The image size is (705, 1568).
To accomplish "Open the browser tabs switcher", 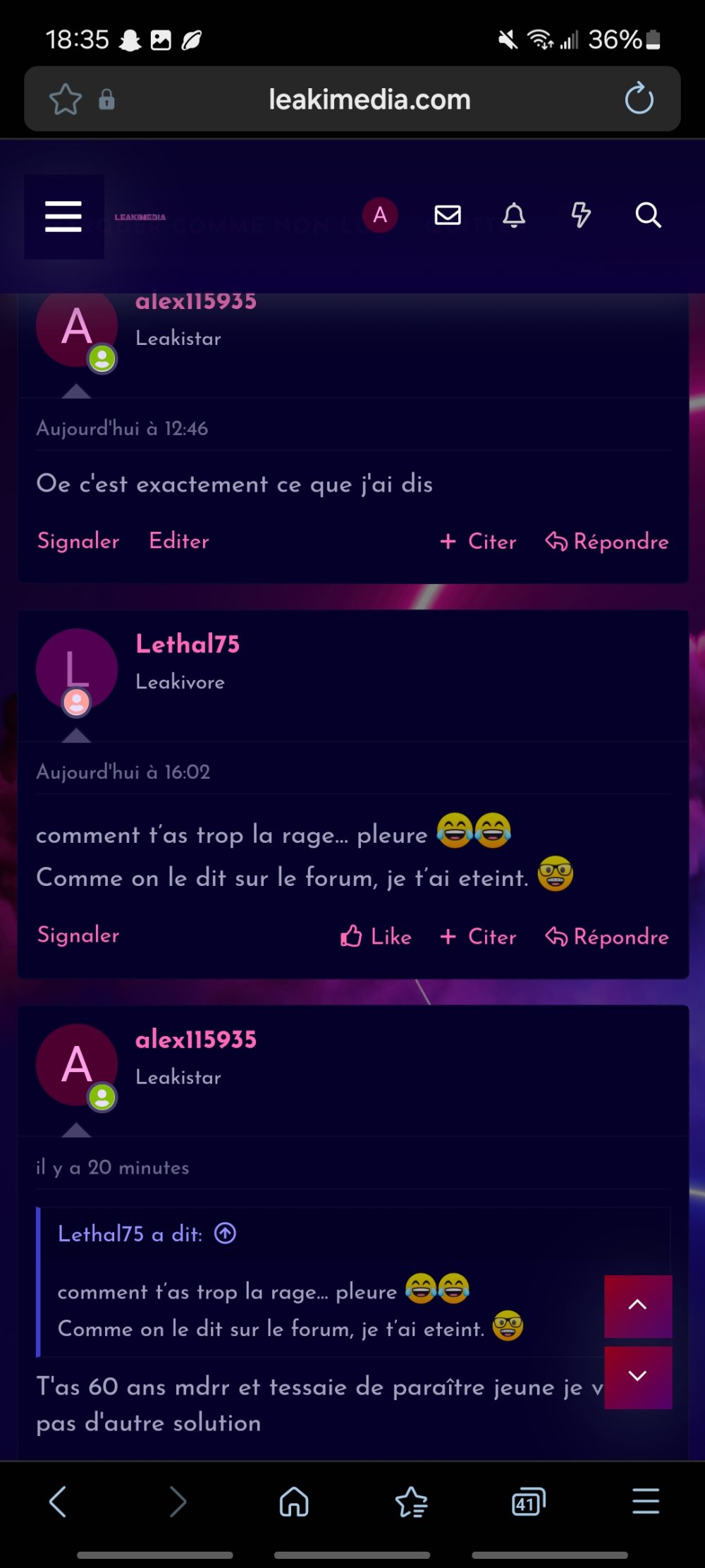I will [x=528, y=1502].
